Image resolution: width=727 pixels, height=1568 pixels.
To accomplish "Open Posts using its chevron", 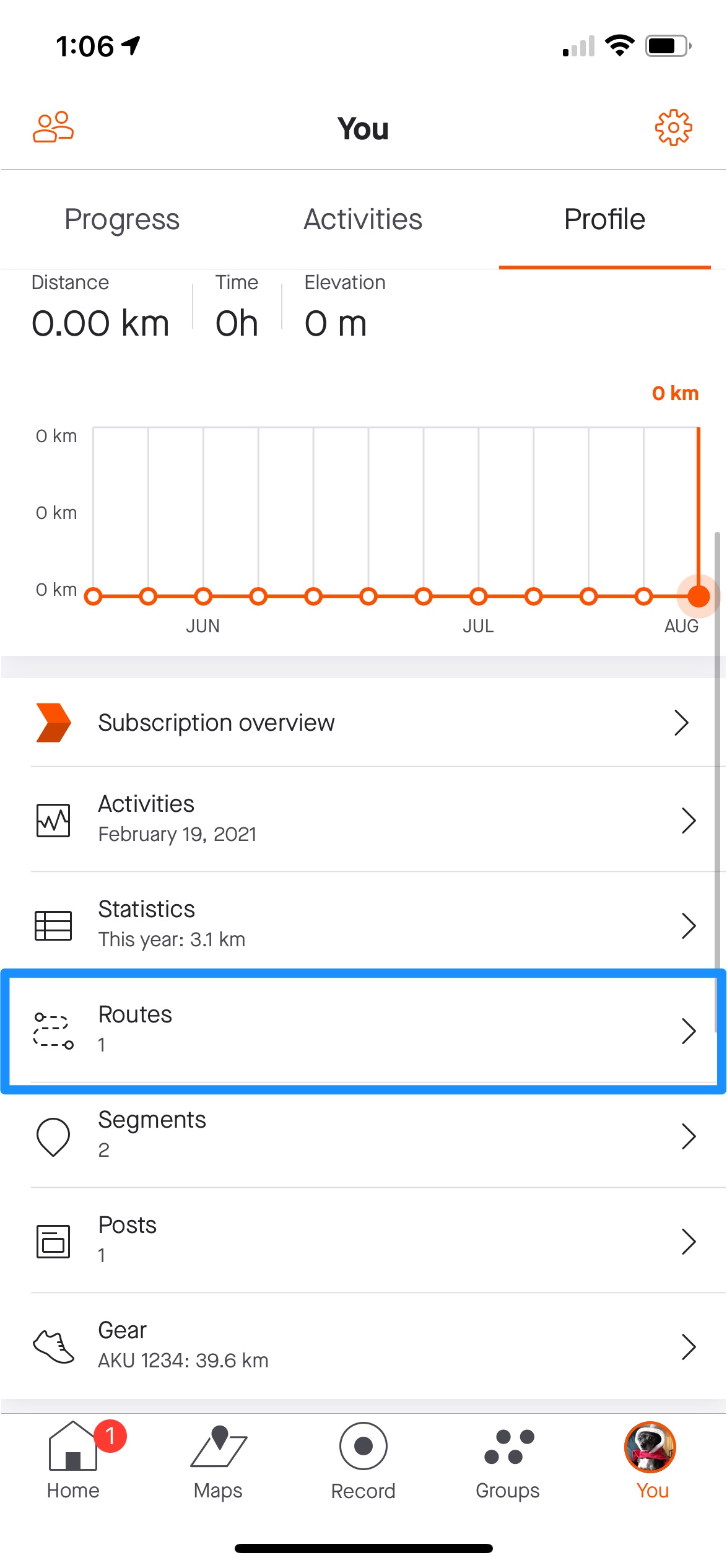I will [689, 1240].
